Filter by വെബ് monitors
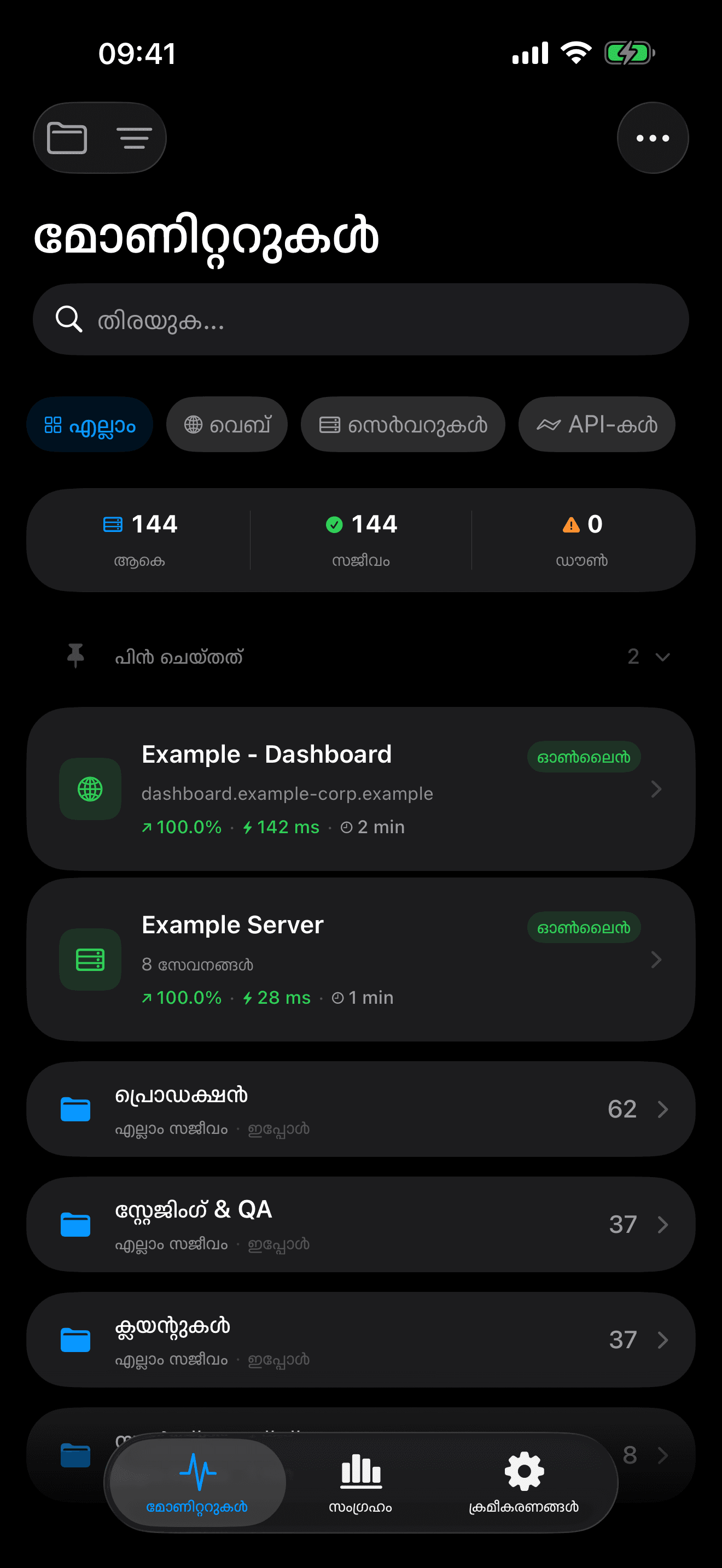 [226, 425]
